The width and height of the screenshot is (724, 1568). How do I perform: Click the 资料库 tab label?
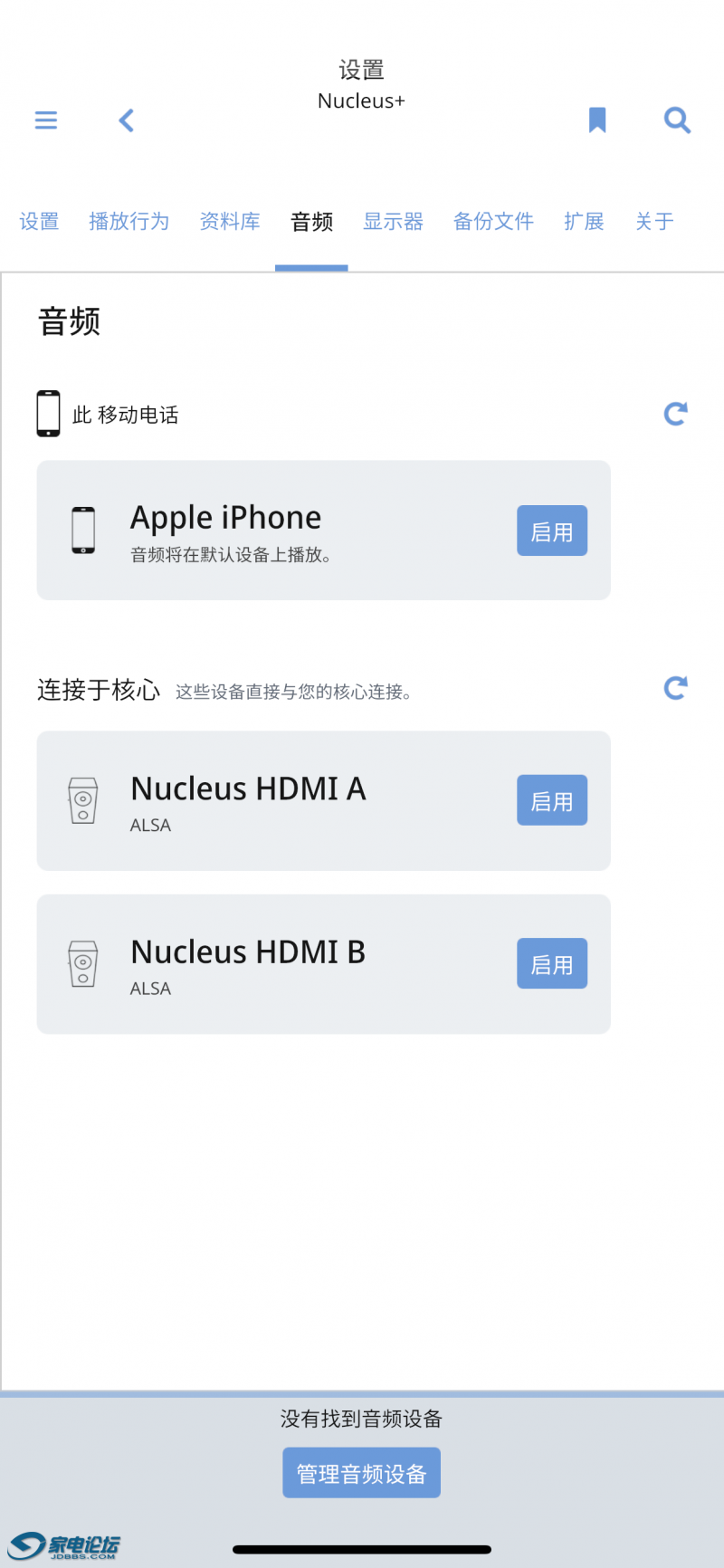pyautogui.click(x=230, y=221)
